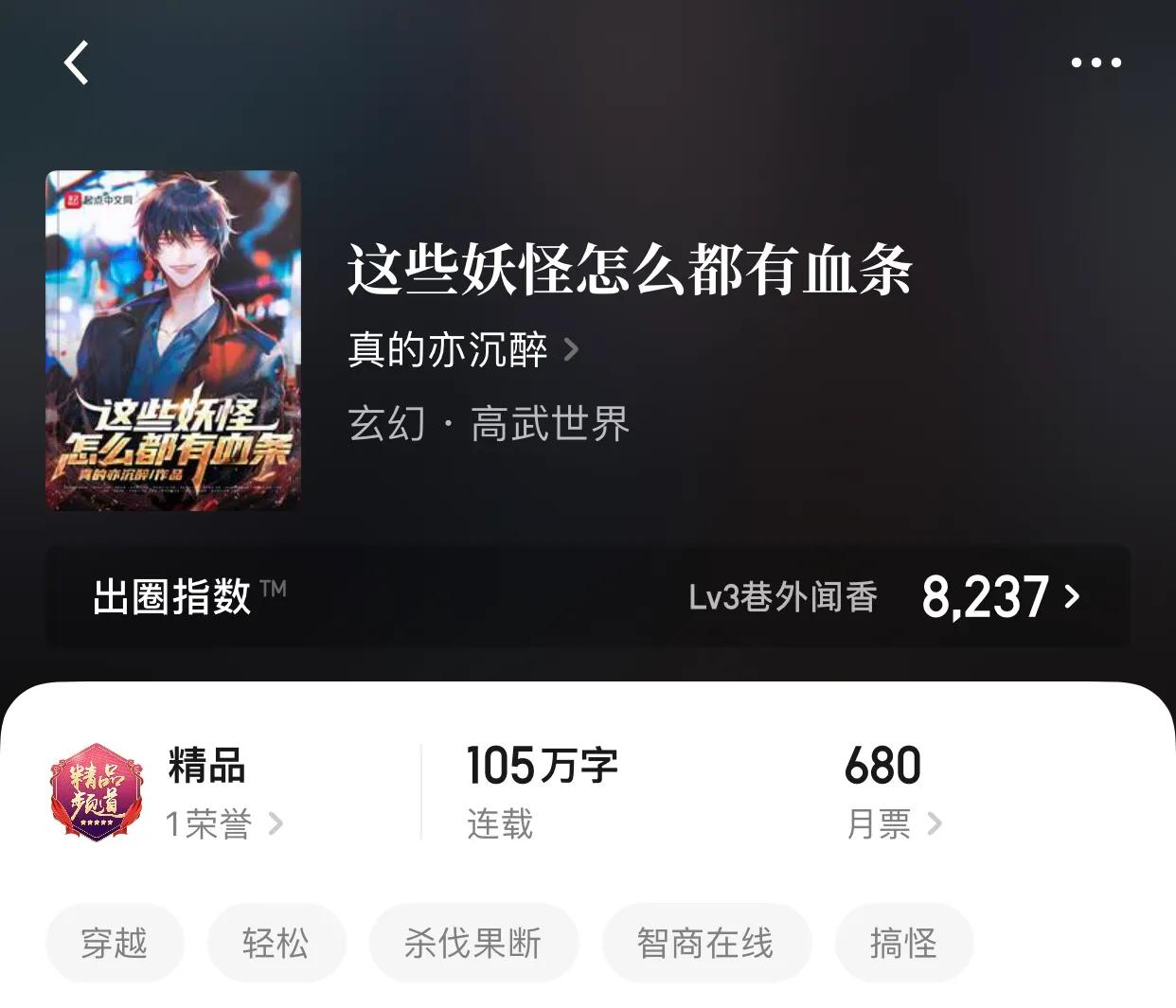1176x1008 pixels.
Task: Tap the 杀伐果断 tag
Action: 472,943
